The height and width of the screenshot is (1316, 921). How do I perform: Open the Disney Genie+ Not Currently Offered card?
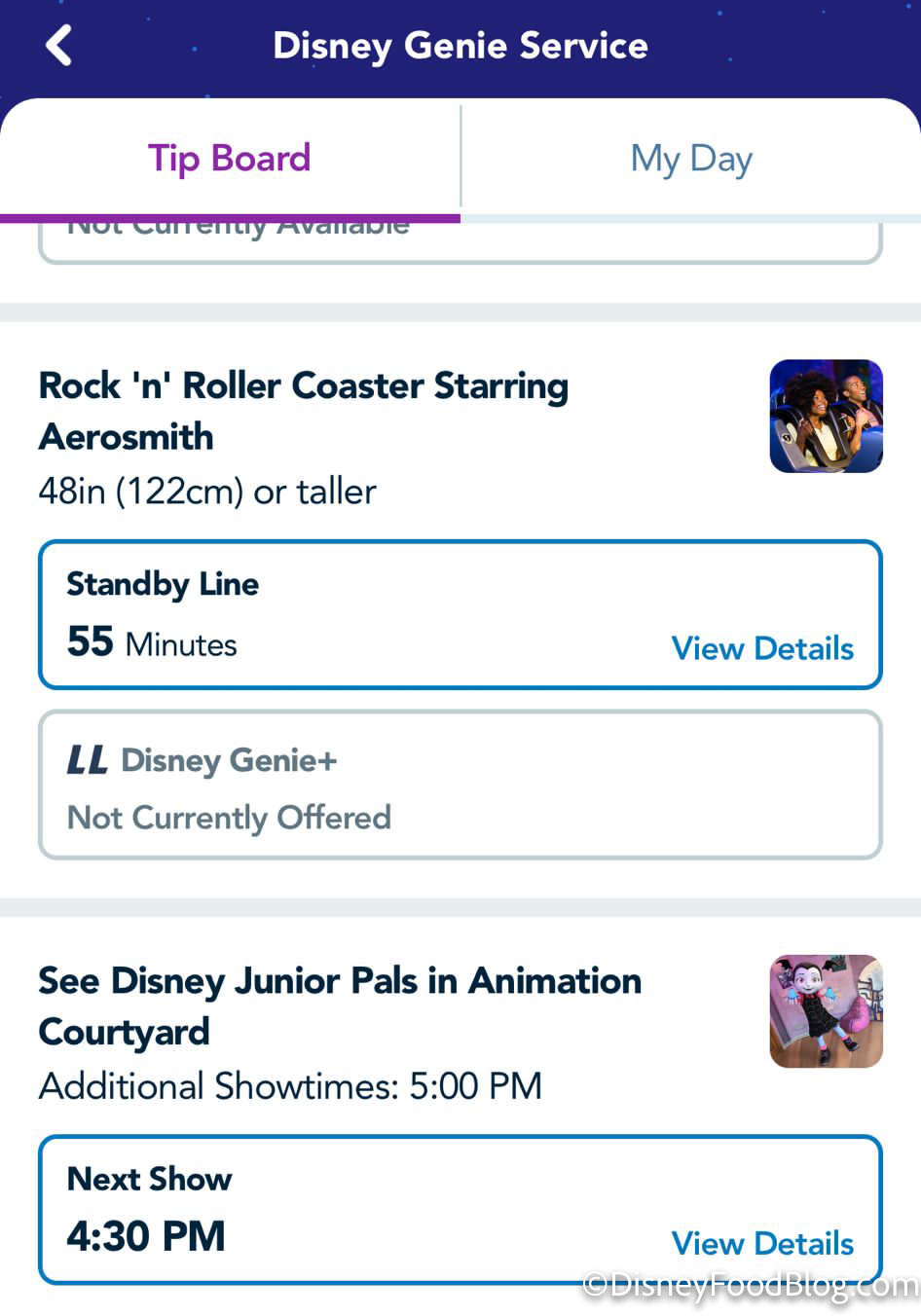pos(460,786)
